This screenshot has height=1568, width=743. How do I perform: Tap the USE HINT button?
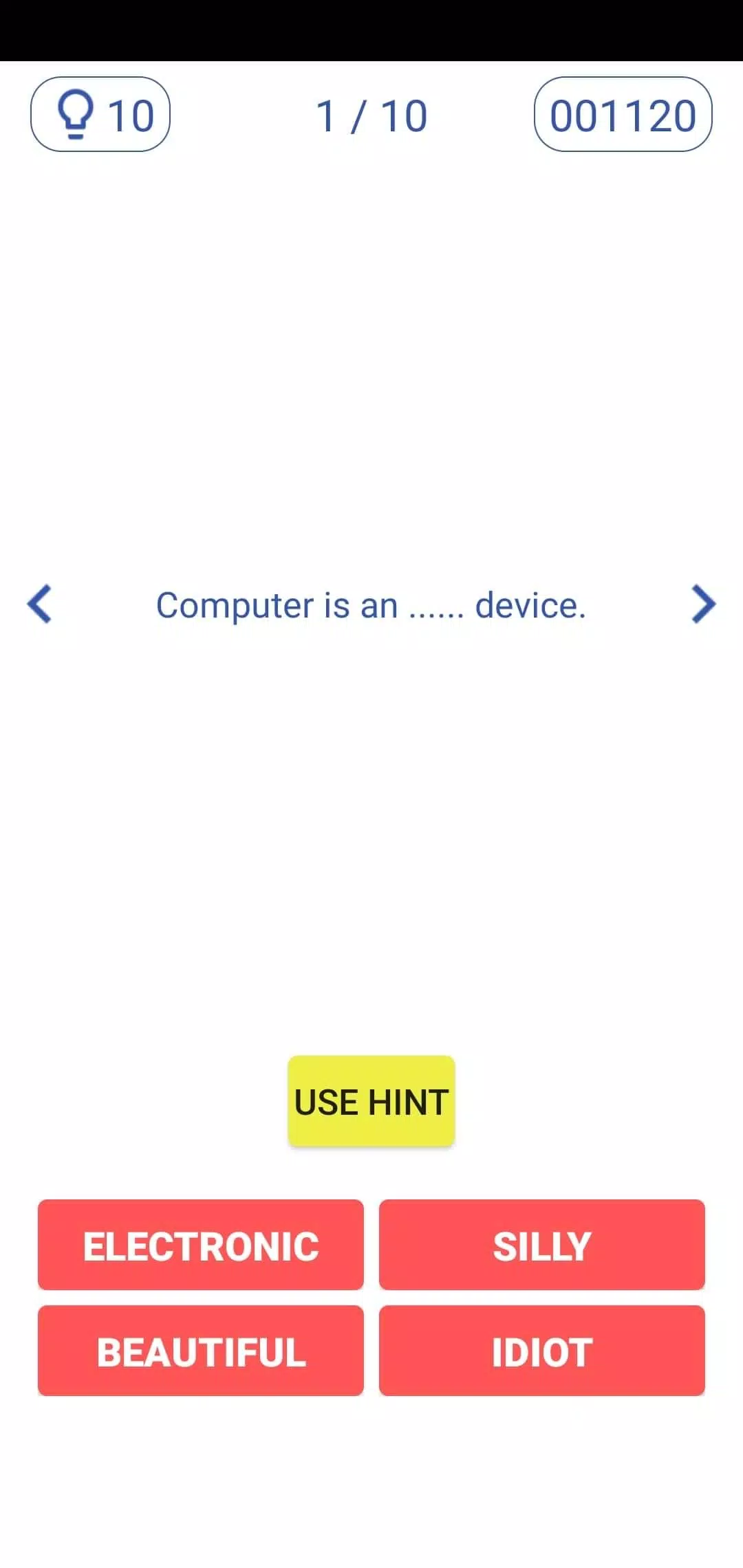coord(371,1102)
